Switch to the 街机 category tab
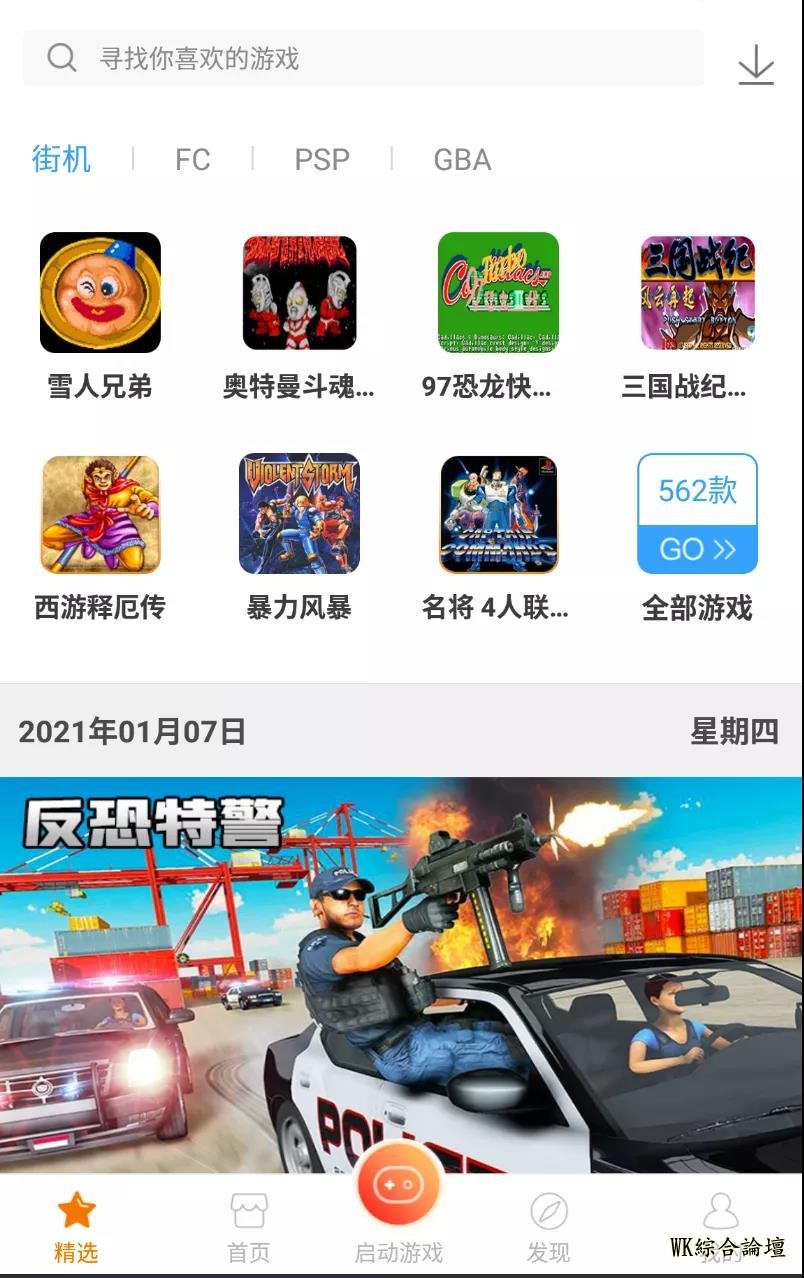 (x=61, y=159)
